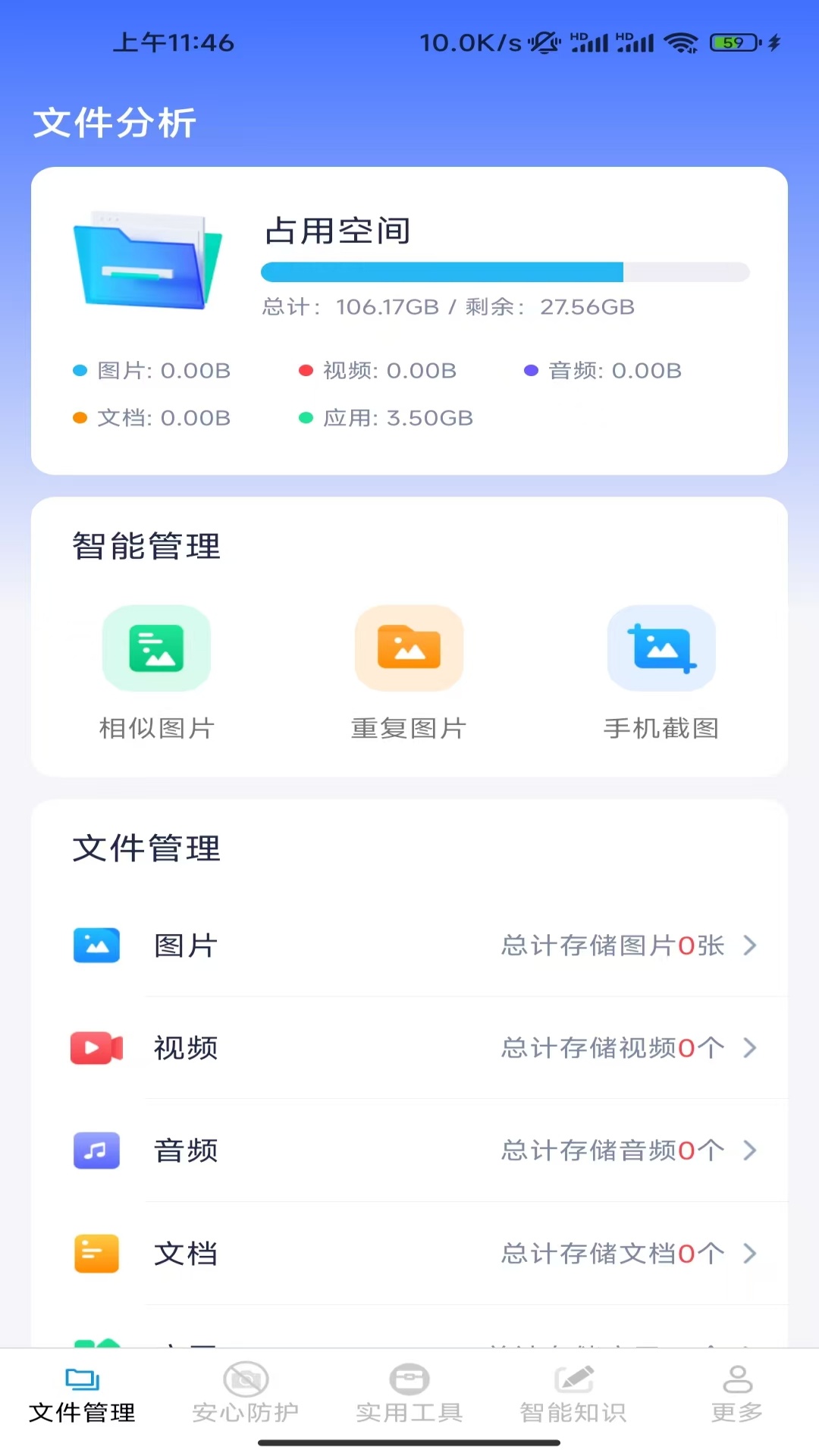This screenshot has height=1456, width=819.
Task: Open the 实用工具 tools tab icon
Action: pos(409,1380)
